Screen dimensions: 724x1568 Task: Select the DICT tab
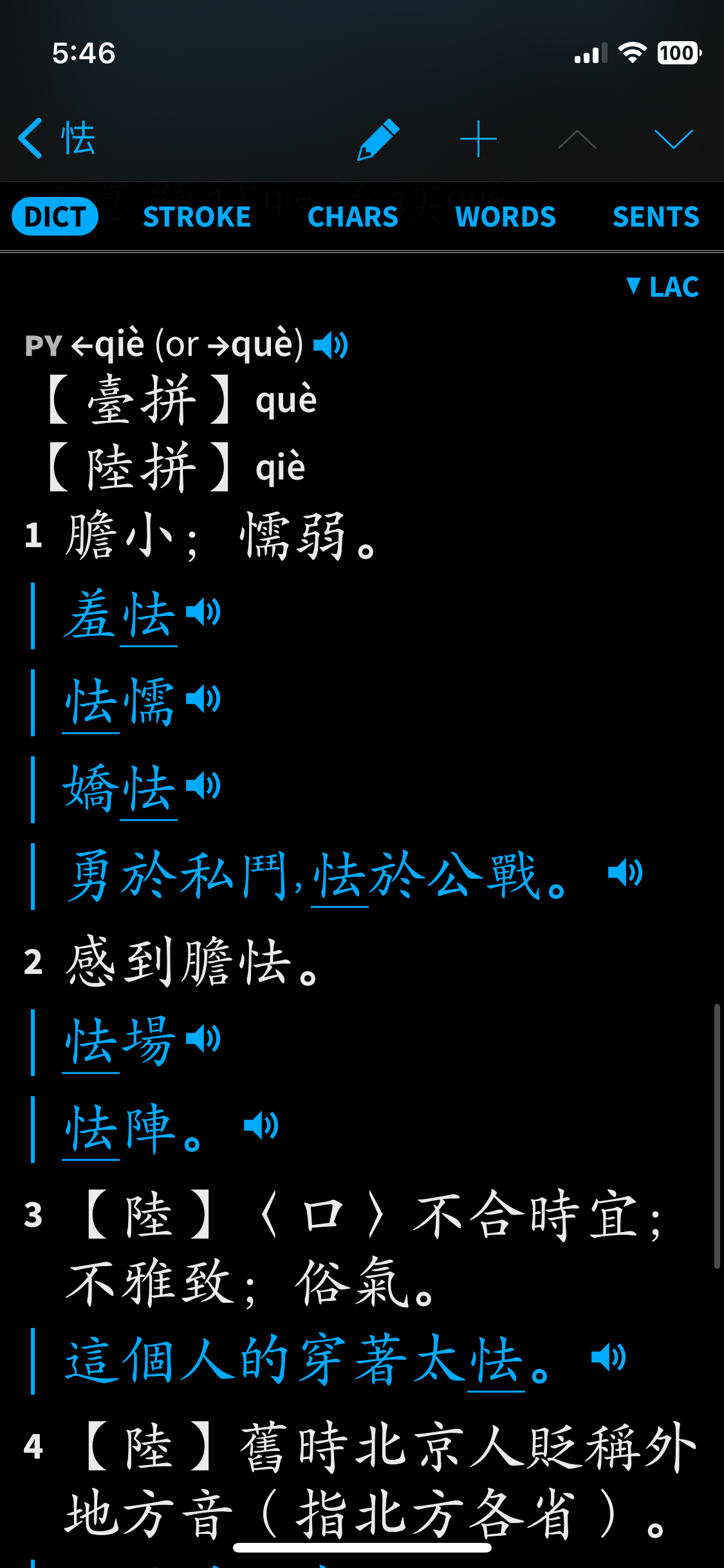[55, 216]
